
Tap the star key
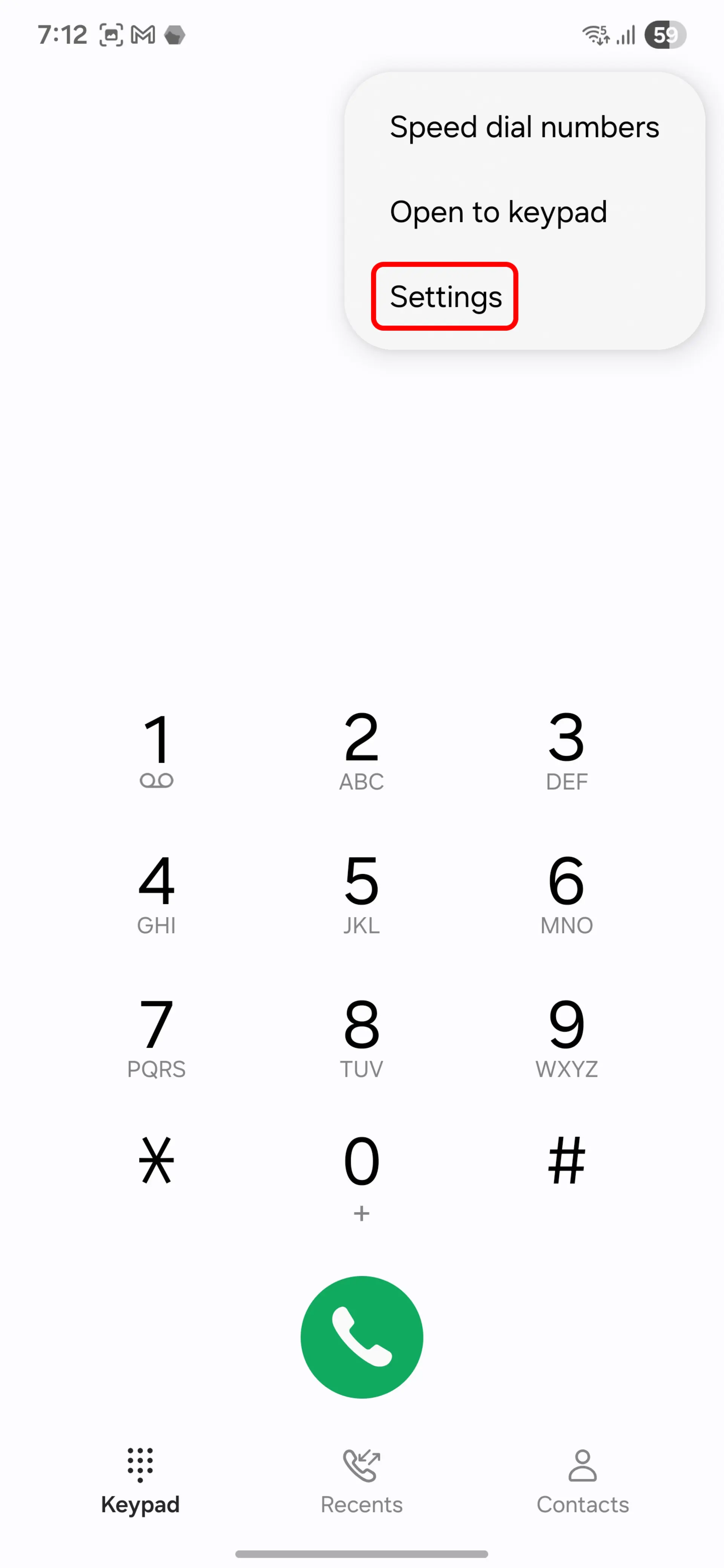click(156, 1160)
